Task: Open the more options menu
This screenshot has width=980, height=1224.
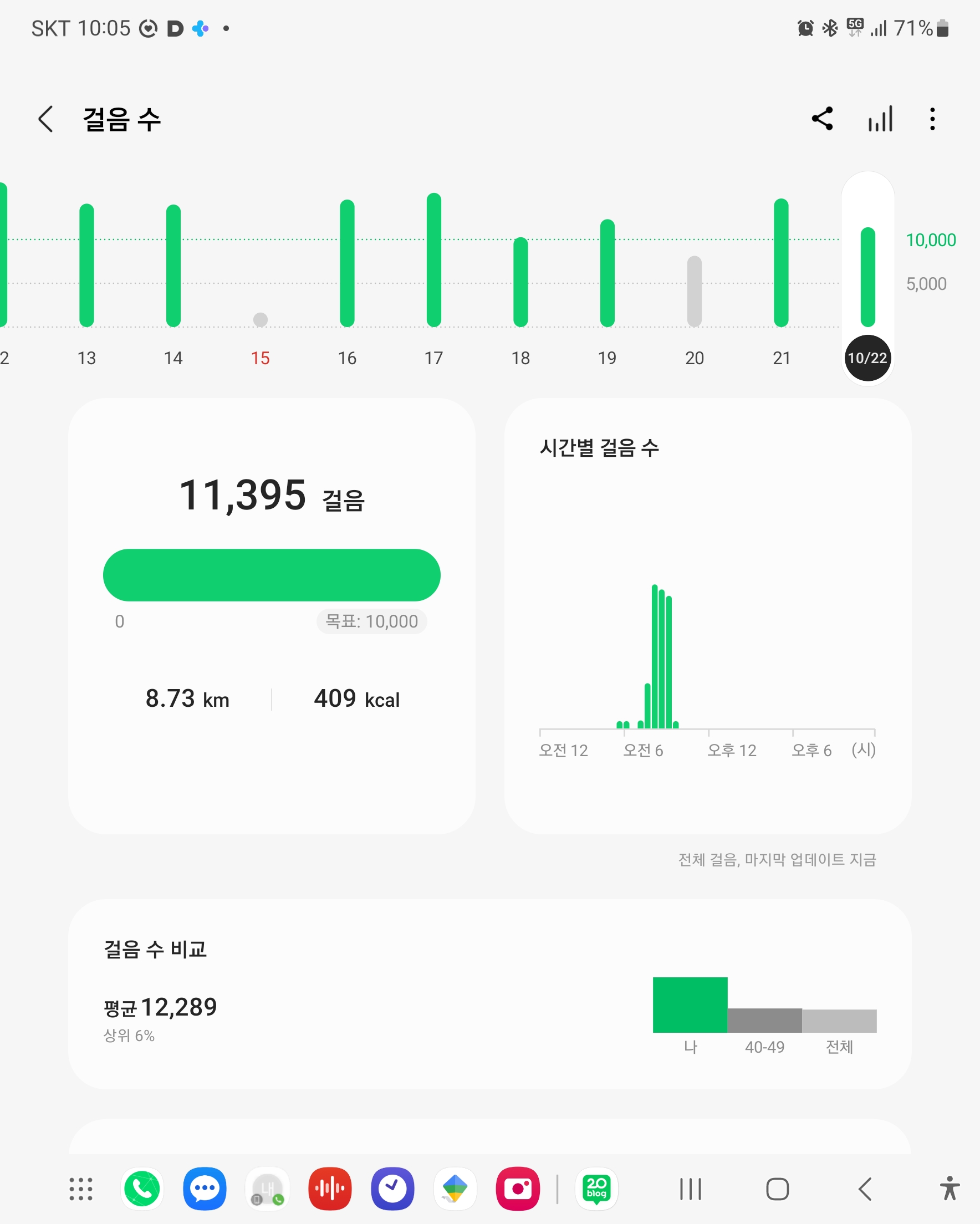Action: 932,119
